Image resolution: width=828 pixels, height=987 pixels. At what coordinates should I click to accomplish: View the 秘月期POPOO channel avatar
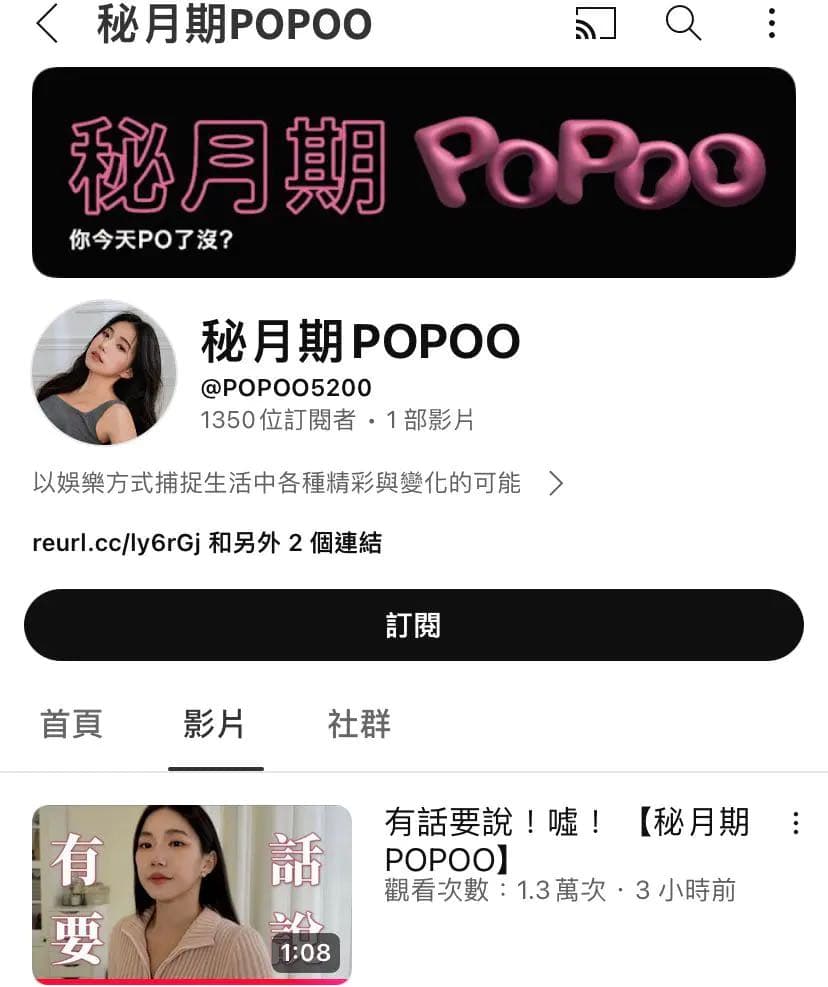pos(104,372)
